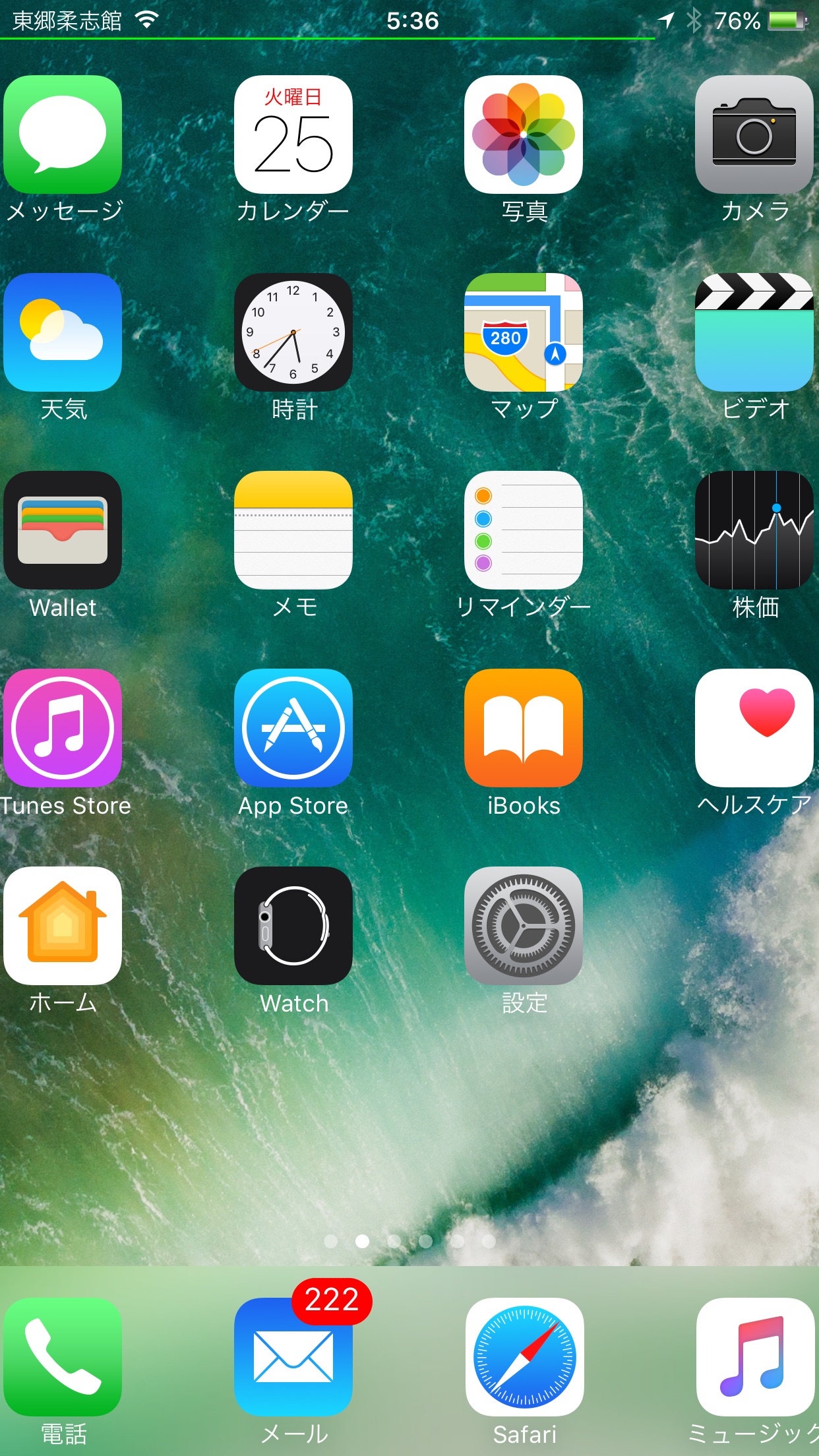Open the 写真 (Photos) app
819x1456 pixels.
coord(524,135)
